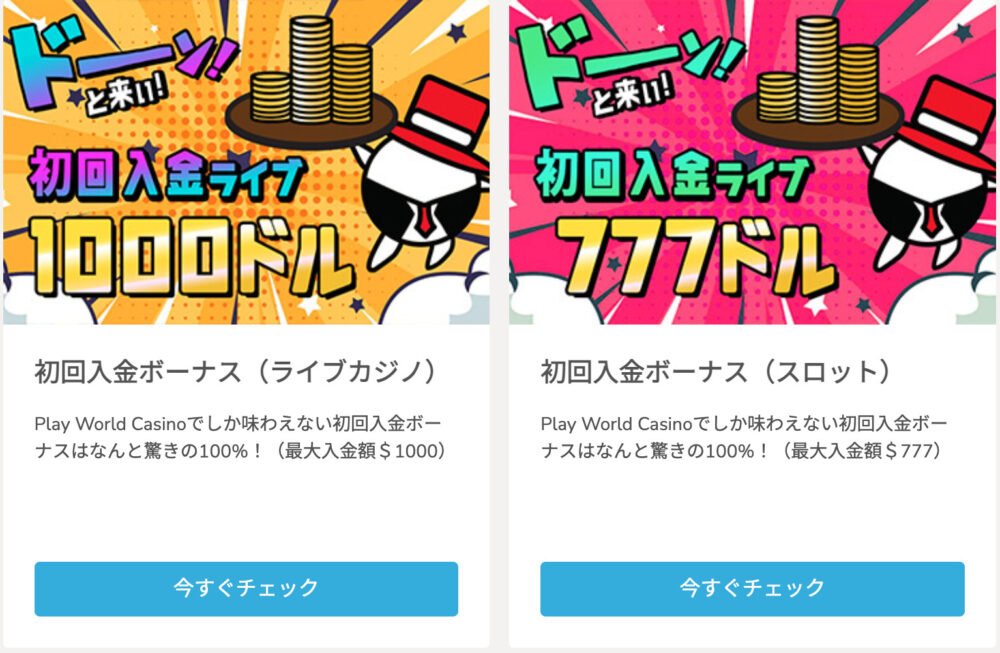Tap 今すぐチェック under the スロット bonus
The width and height of the screenshot is (1000, 653).
[x=752, y=588]
